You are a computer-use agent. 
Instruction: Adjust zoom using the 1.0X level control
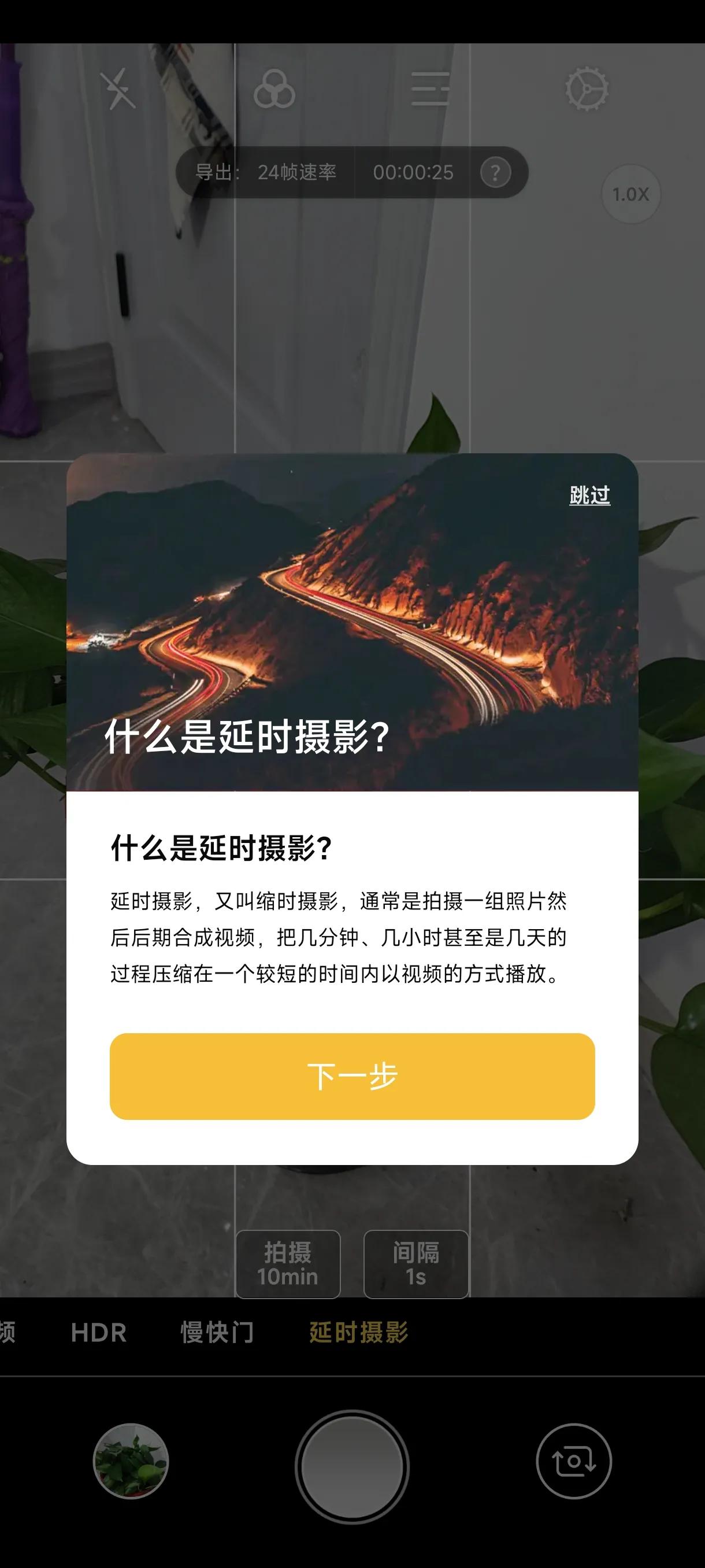tap(631, 193)
